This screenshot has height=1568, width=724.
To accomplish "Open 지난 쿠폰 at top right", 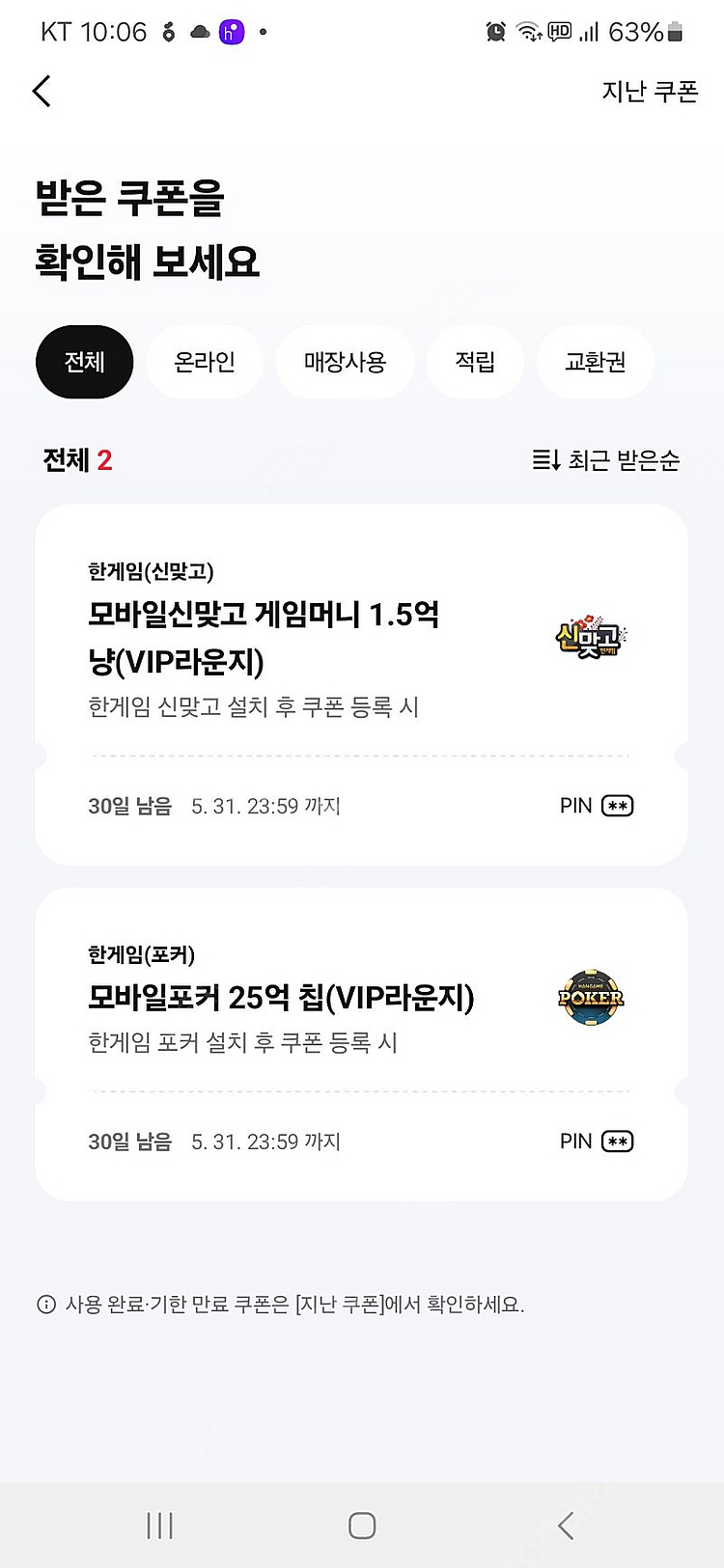I will (649, 91).
